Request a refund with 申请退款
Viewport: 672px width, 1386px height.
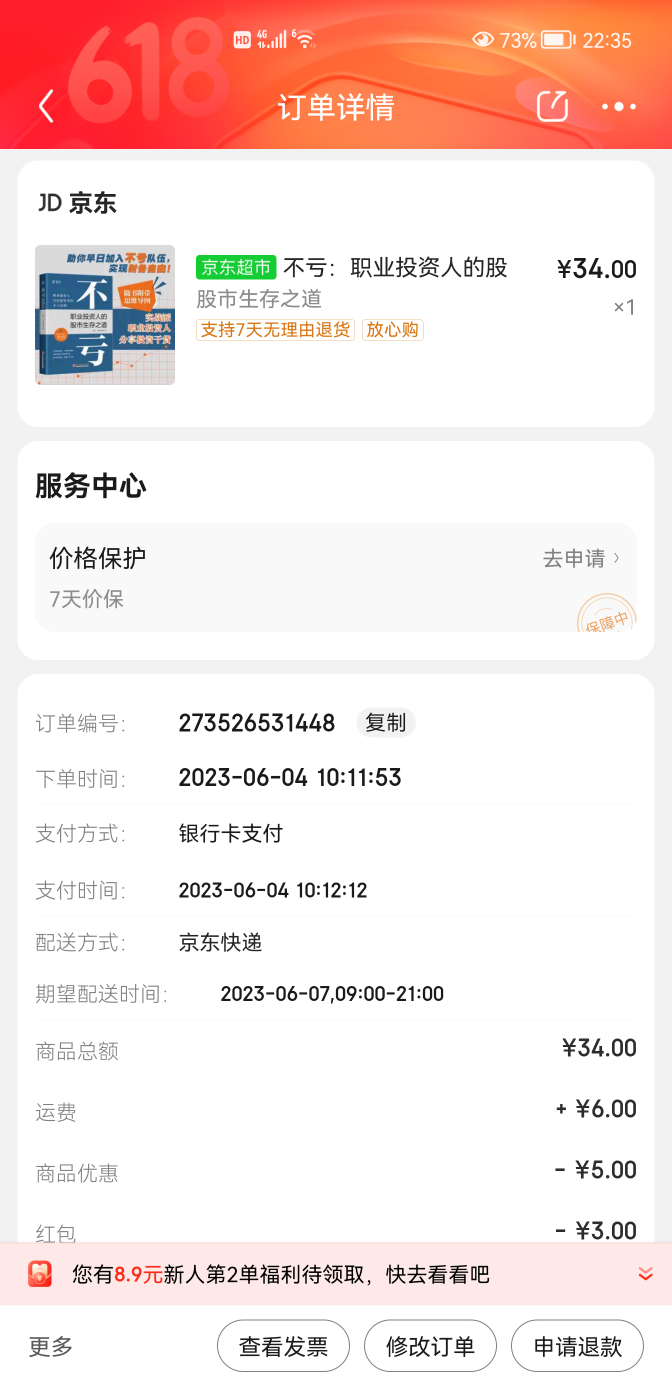click(577, 1346)
